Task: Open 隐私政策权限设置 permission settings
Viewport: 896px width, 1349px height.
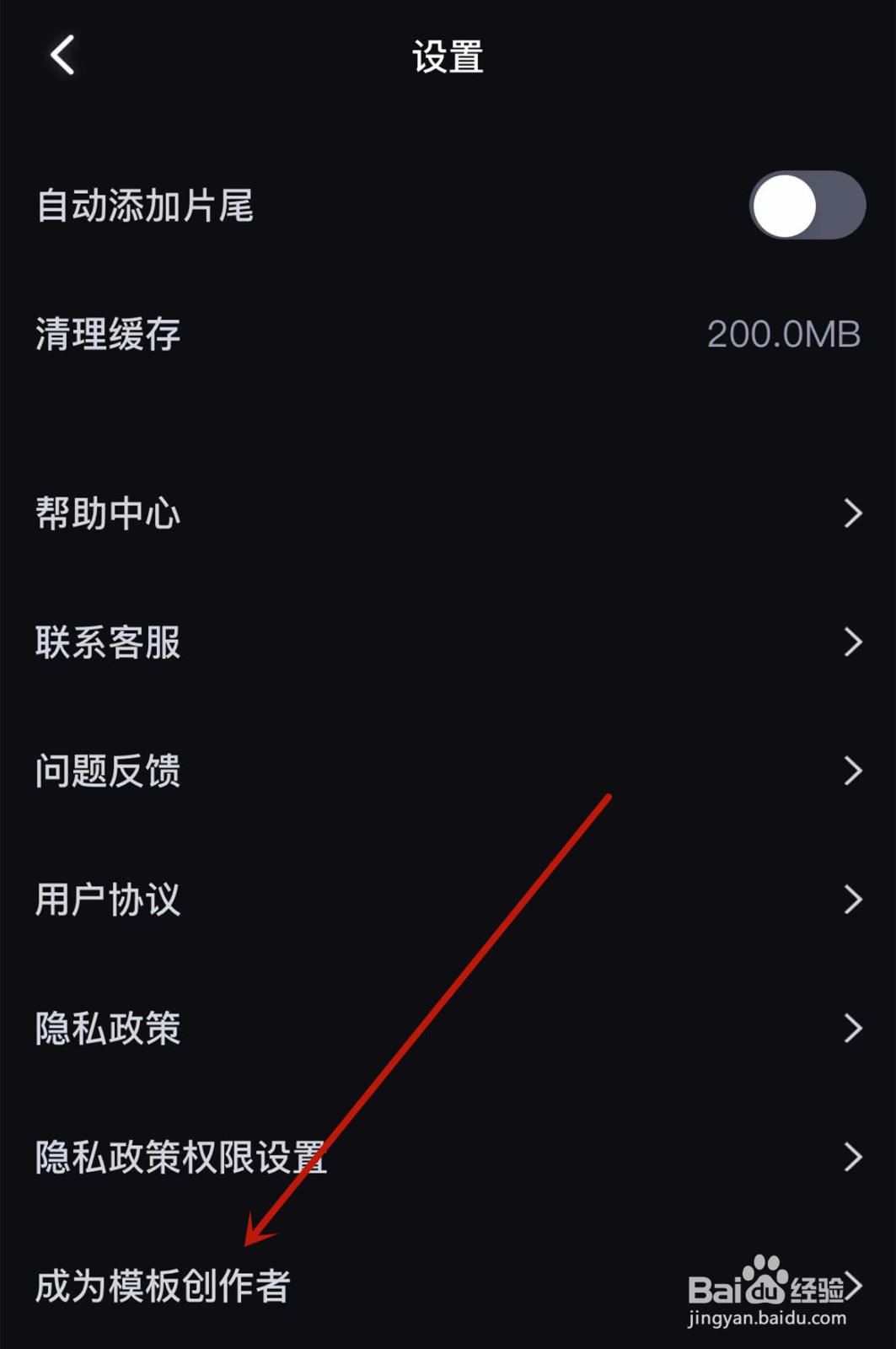Action: (180, 1157)
